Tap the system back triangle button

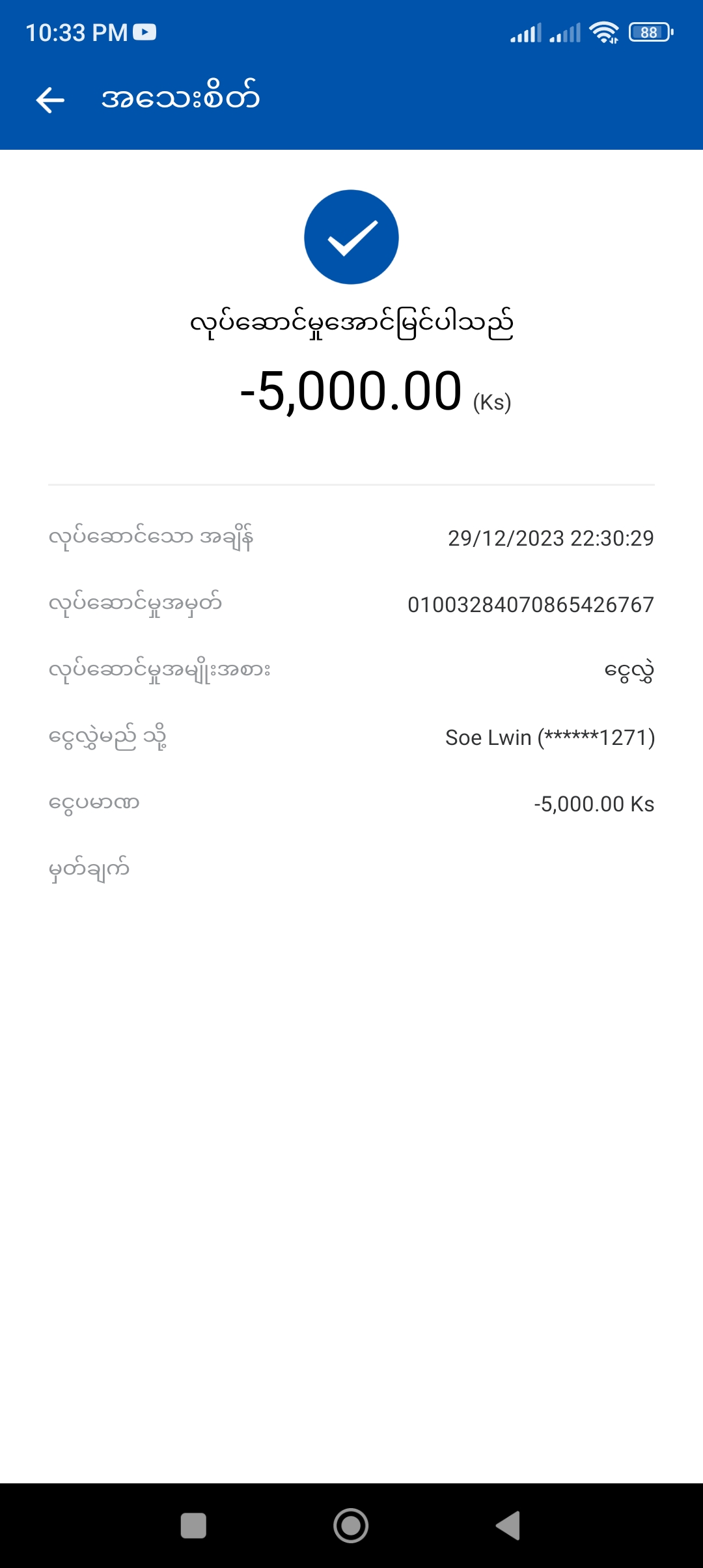pyautogui.click(x=508, y=1525)
